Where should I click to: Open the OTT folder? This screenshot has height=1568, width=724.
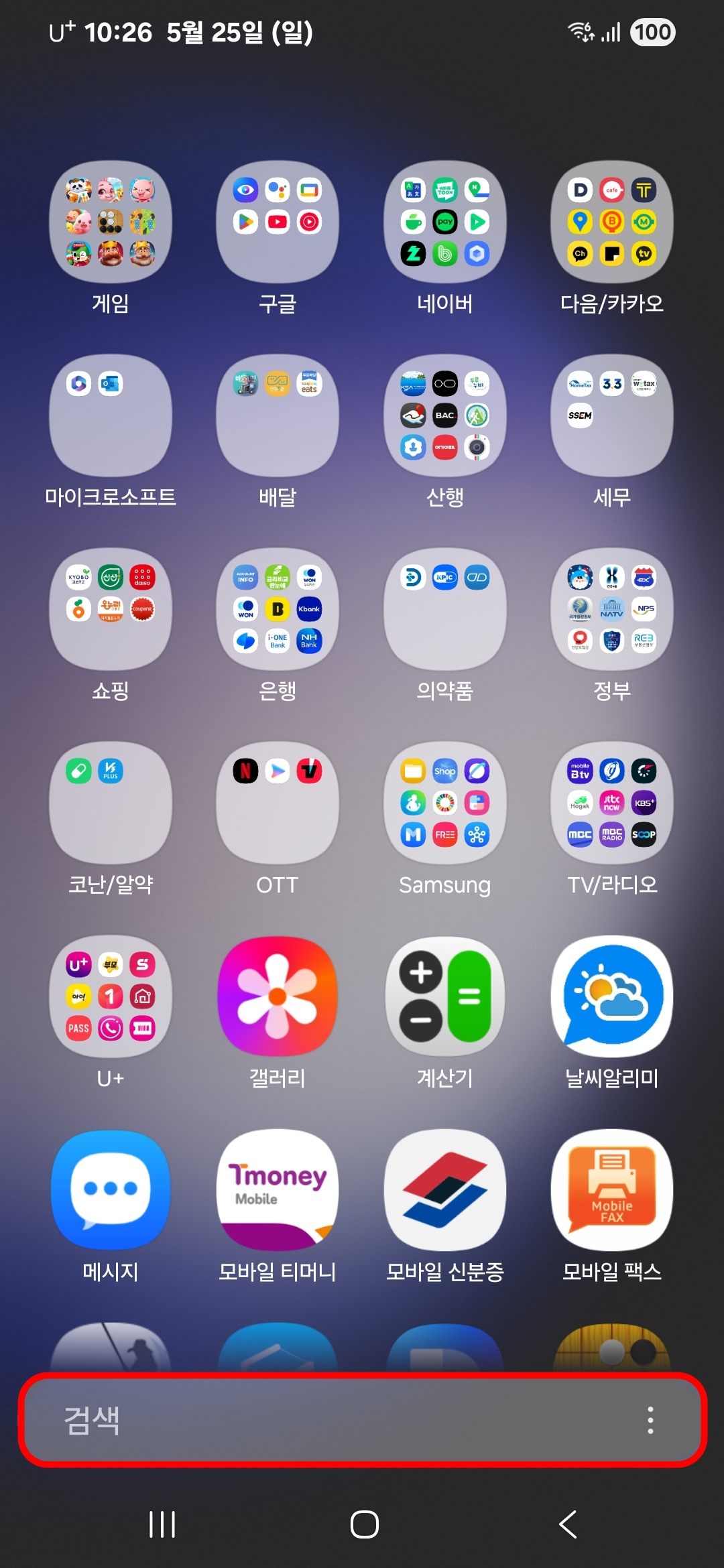[277, 804]
